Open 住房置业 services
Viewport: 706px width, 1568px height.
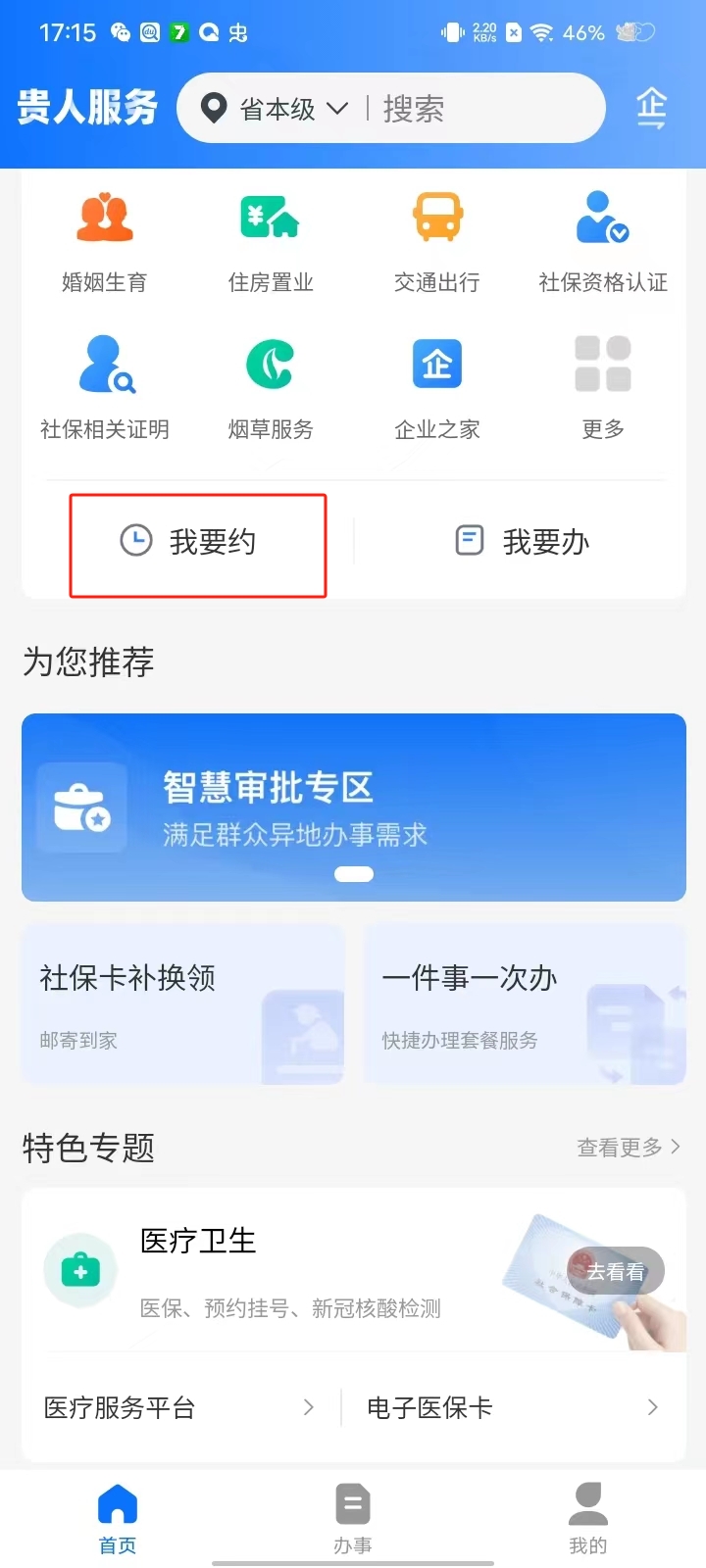(271, 240)
